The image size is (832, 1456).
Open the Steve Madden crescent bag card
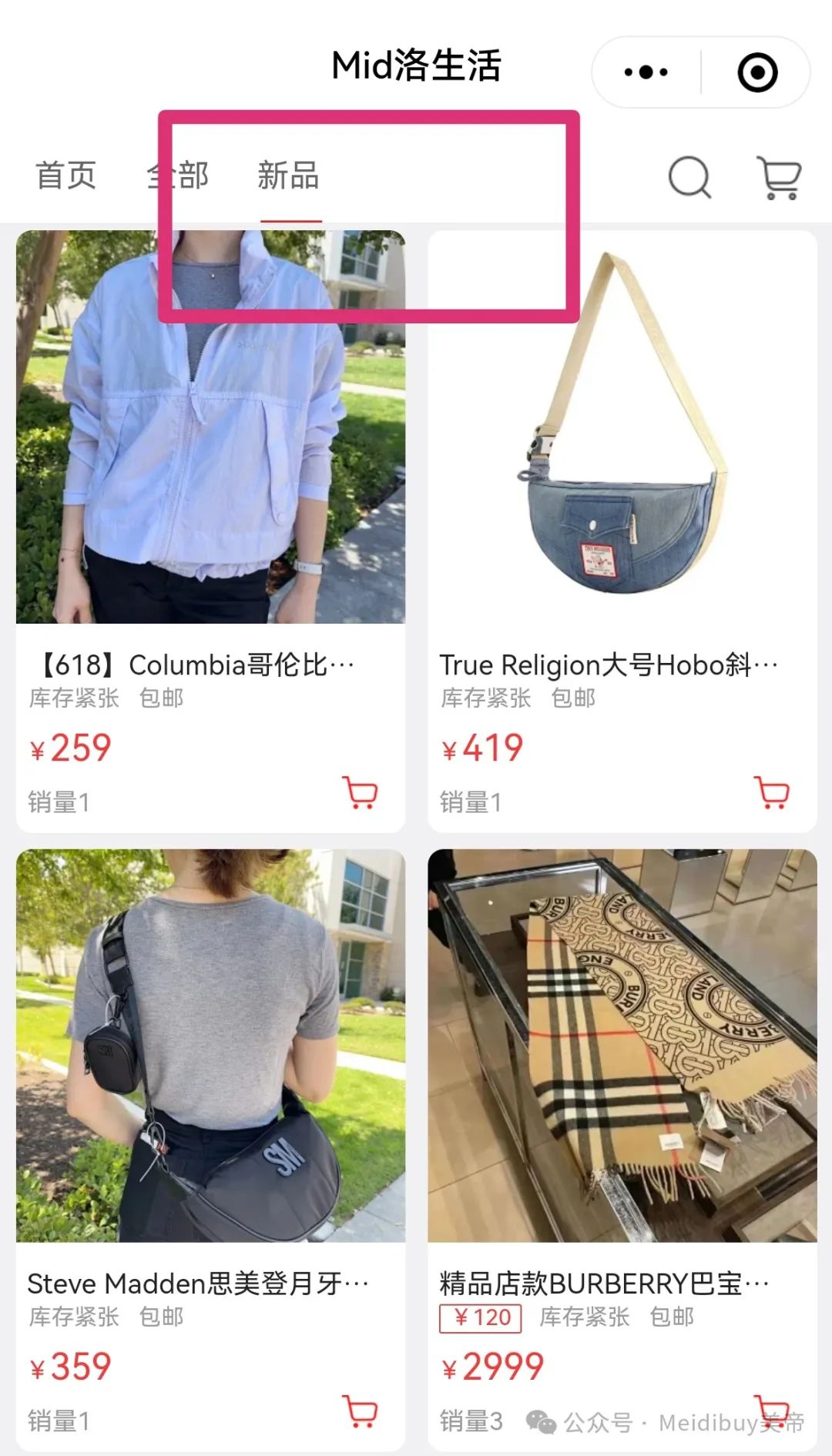[x=210, y=1150]
